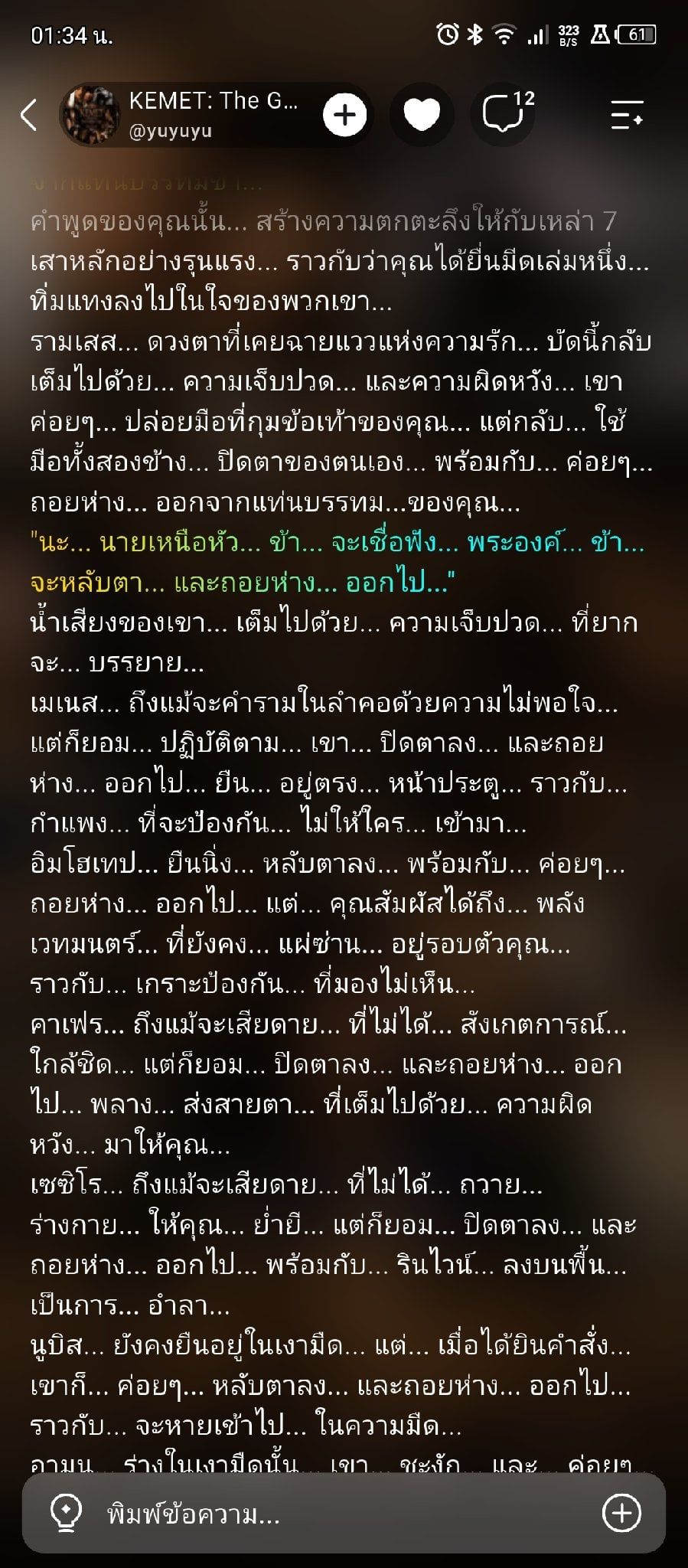Like this chat with the heart icon

coord(422,115)
